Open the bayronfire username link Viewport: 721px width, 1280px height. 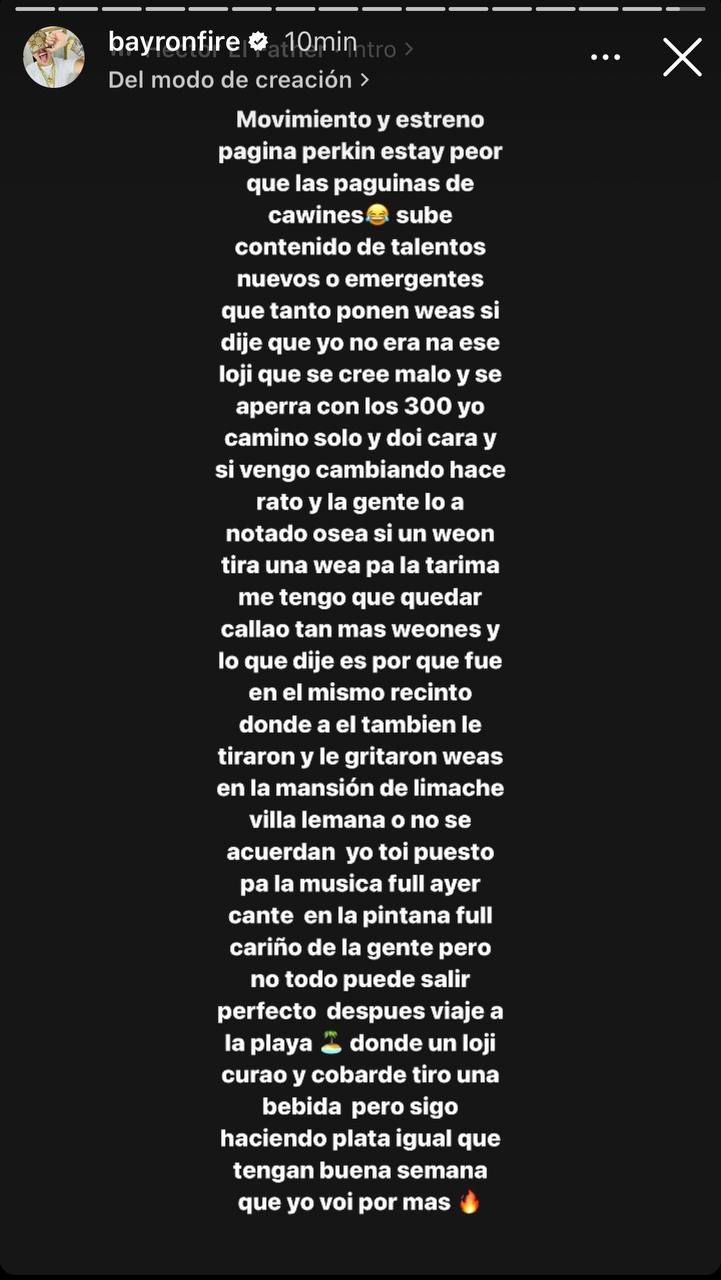click(173, 41)
